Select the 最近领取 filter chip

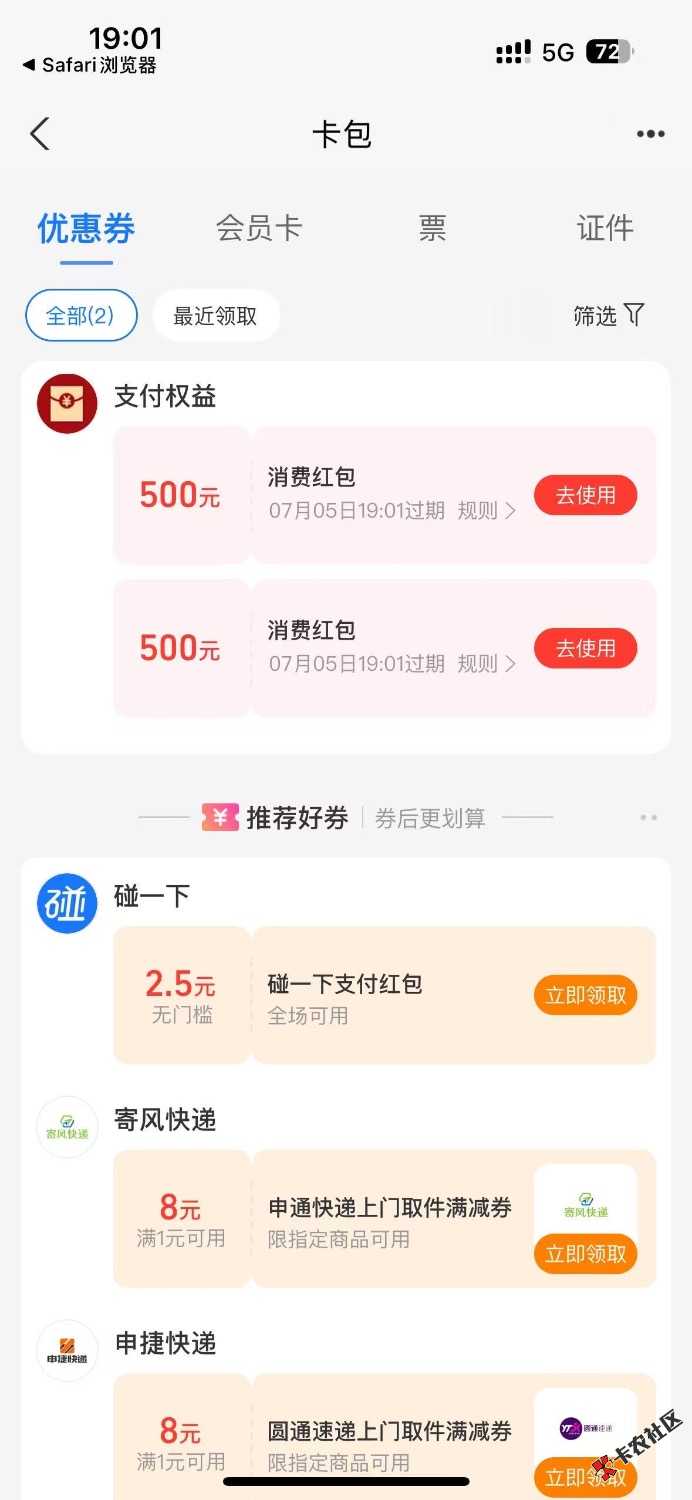pos(215,316)
